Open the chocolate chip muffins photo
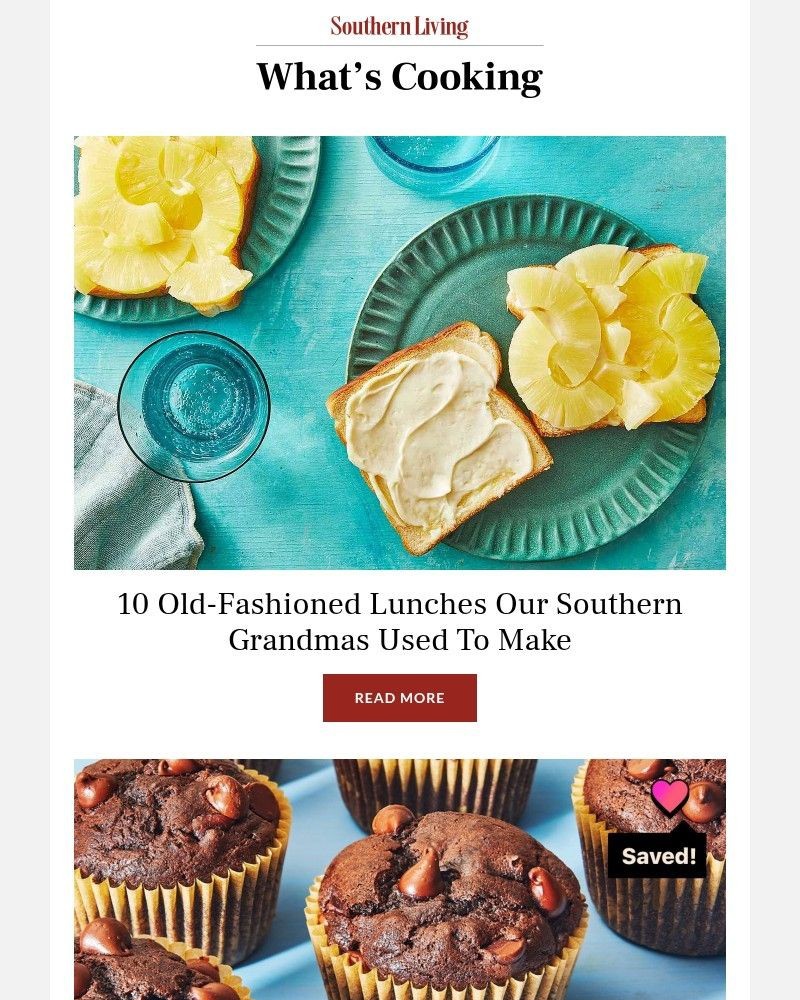 [399, 878]
